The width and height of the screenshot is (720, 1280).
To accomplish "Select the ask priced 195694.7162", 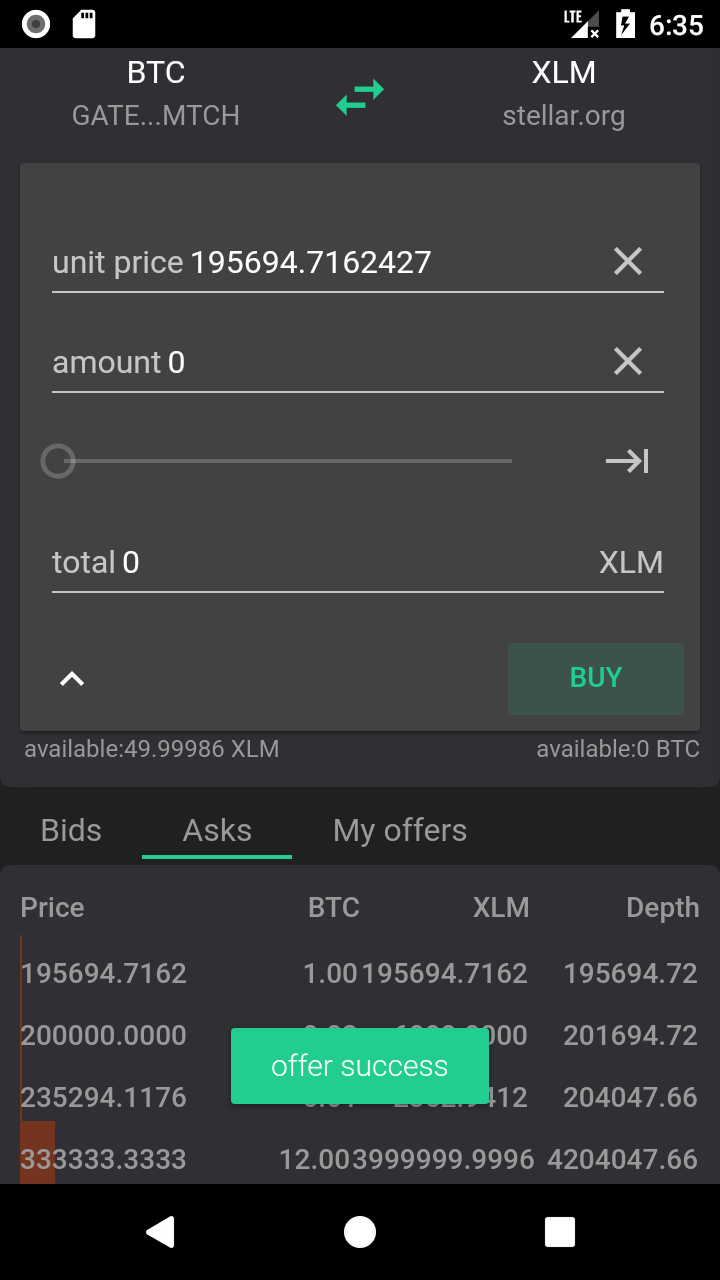I will click(x=360, y=973).
